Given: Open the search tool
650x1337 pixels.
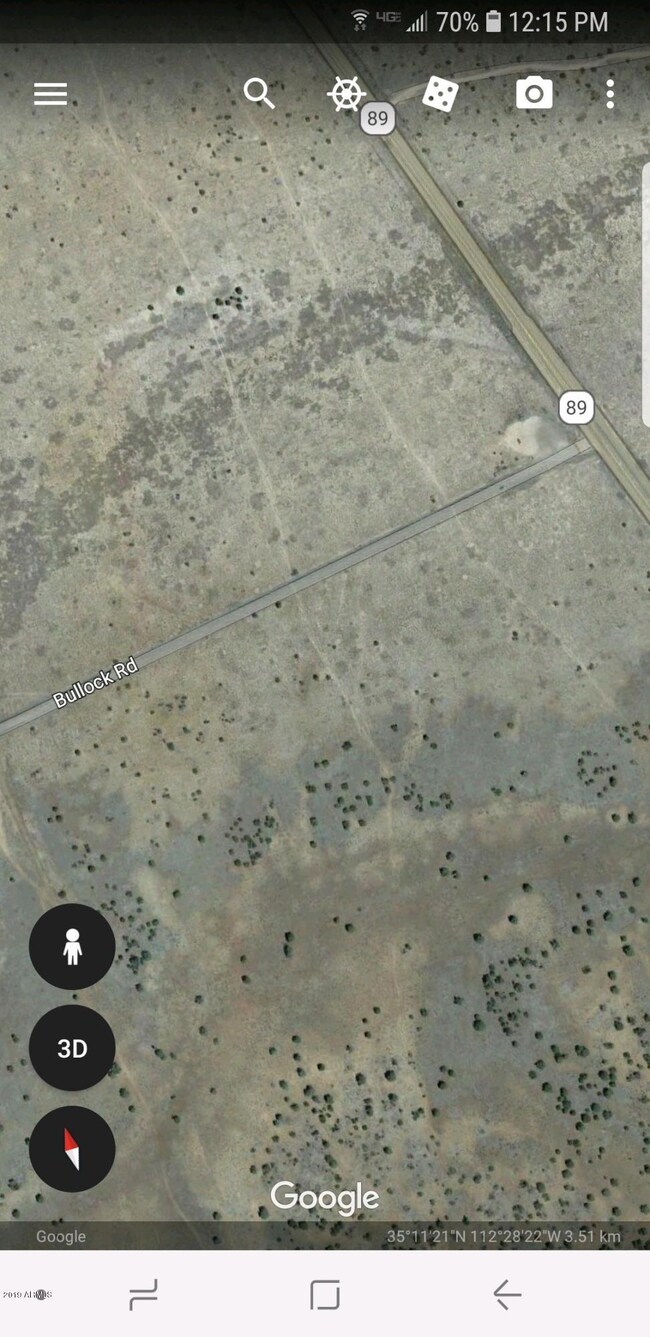Looking at the screenshot, I should click(x=259, y=94).
